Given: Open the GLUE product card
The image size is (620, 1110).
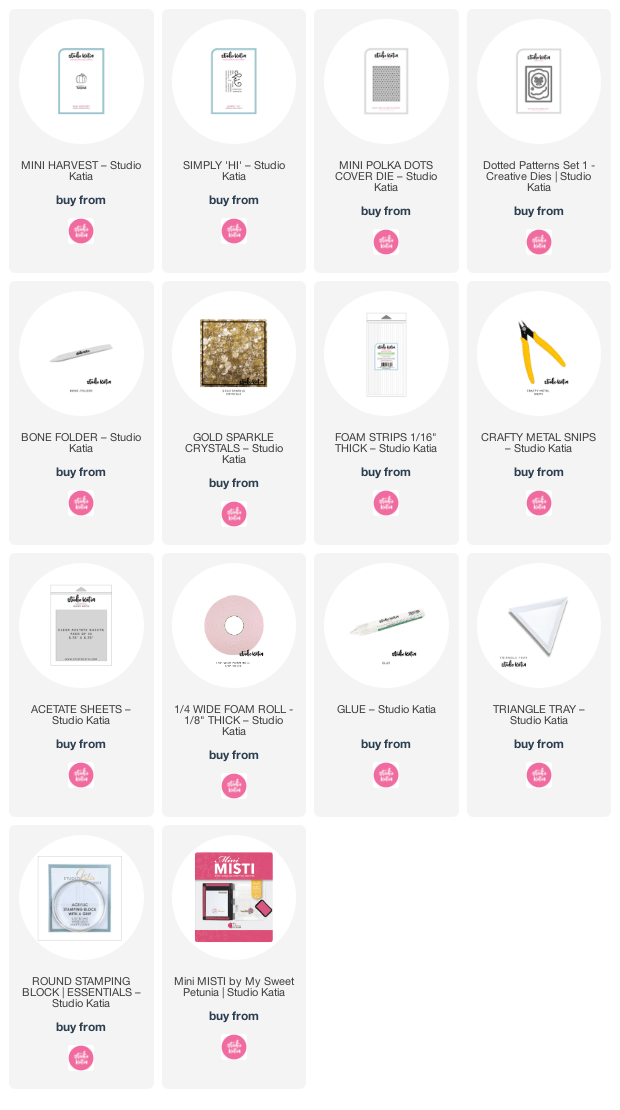Looking at the screenshot, I should [x=386, y=624].
